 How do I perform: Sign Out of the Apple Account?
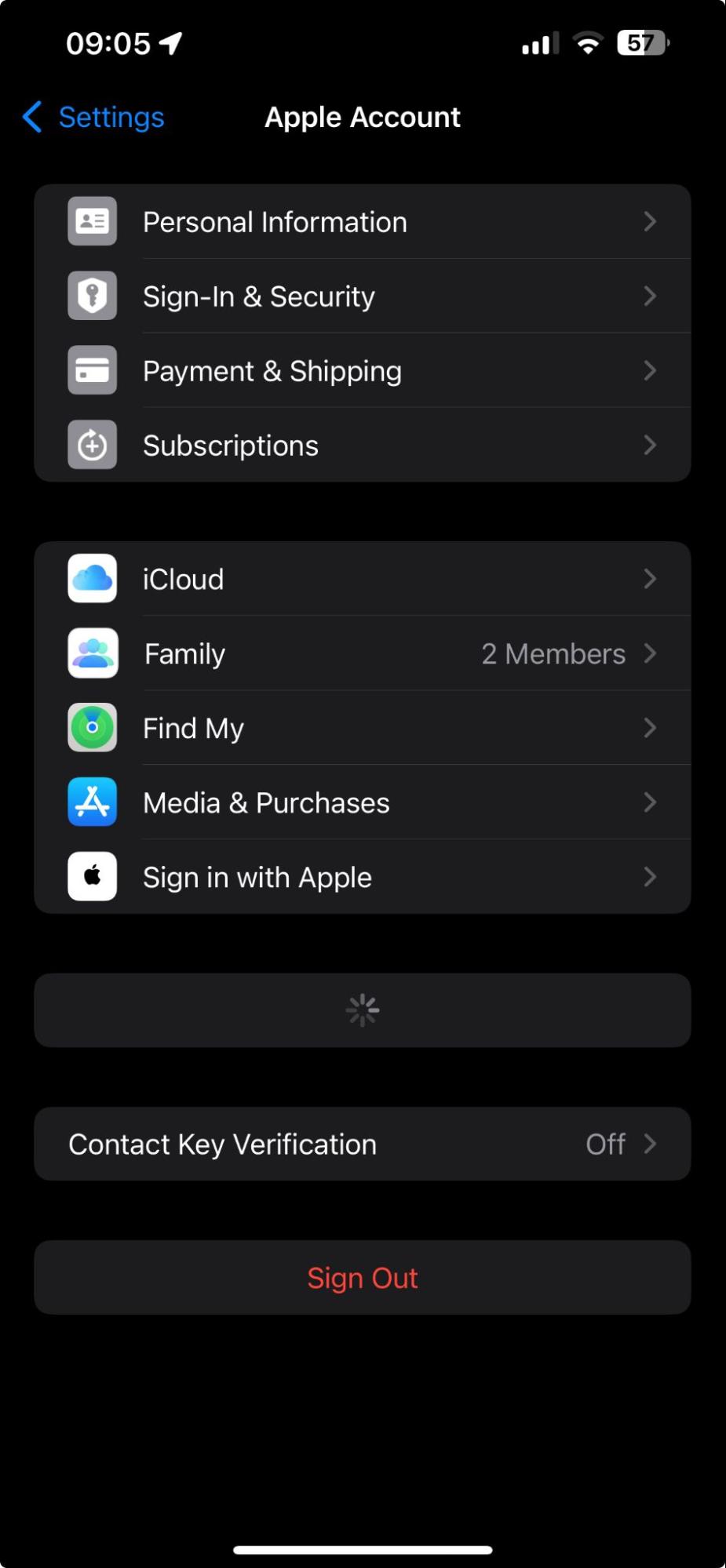point(363,1277)
